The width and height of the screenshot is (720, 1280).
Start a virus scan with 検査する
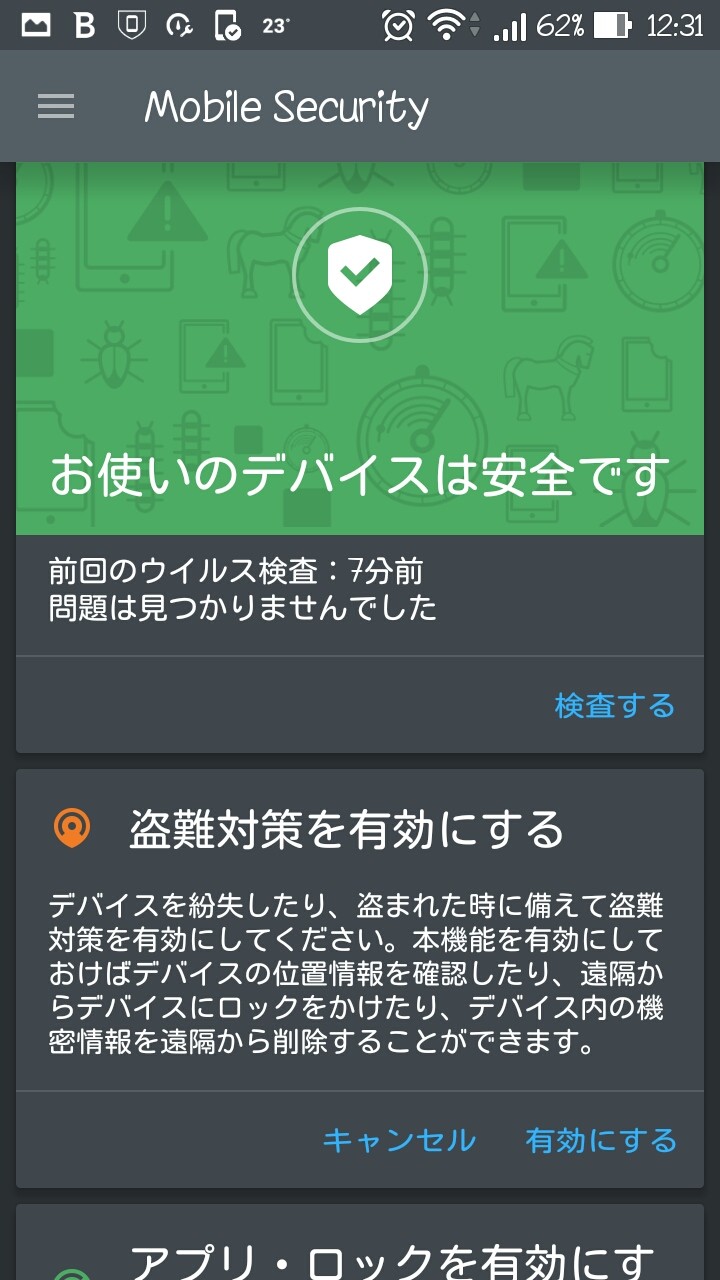(614, 706)
